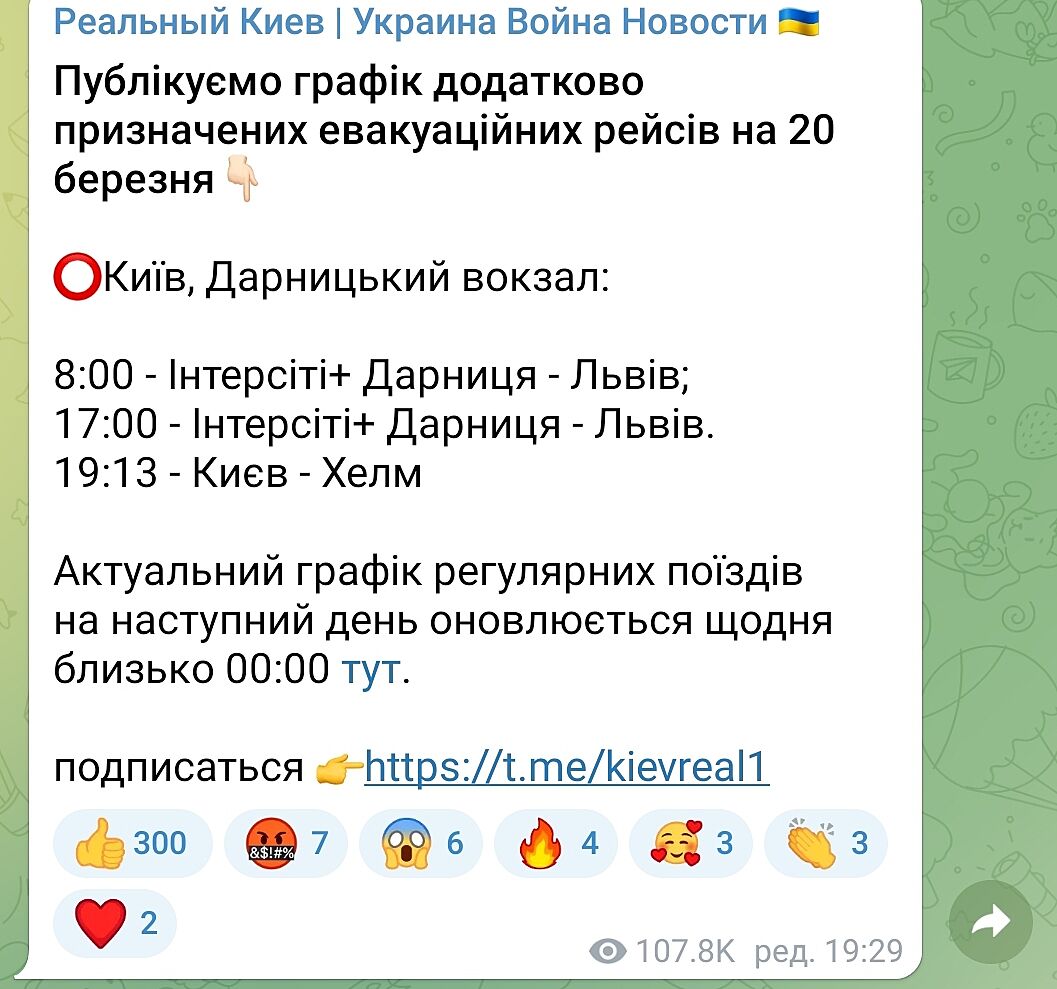The width and height of the screenshot is (1057, 989).
Task: Tap the smiling hearts face reaction
Action: pyautogui.click(x=691, y=844)
